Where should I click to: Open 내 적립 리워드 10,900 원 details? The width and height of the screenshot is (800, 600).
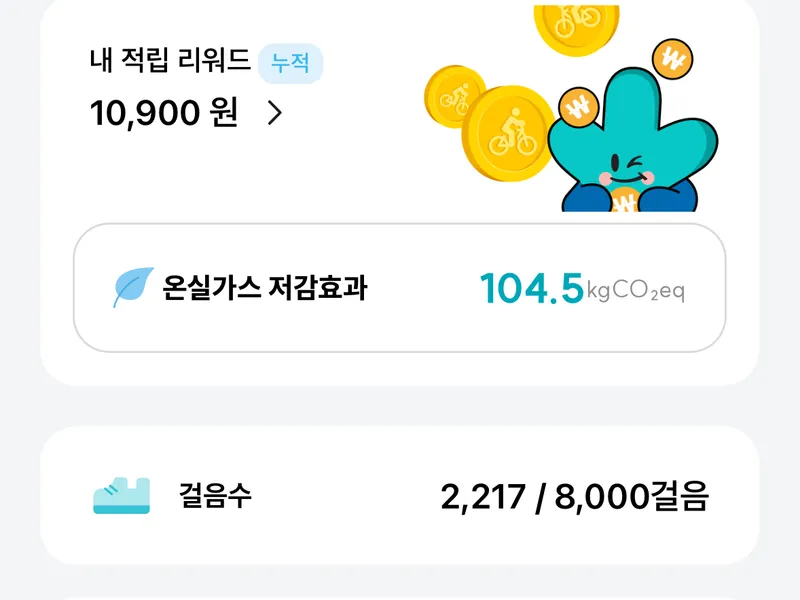[x=187, y=113]
